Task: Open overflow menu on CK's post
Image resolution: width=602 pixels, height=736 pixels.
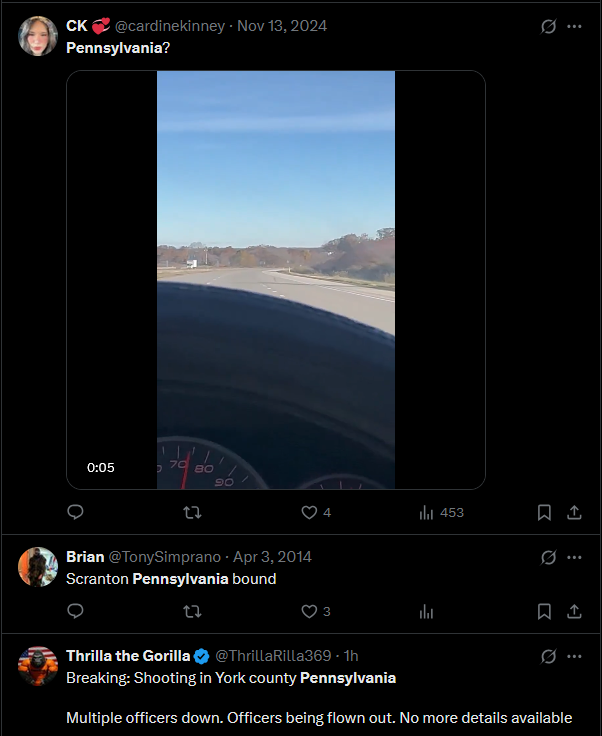Action: pos(574,26)
